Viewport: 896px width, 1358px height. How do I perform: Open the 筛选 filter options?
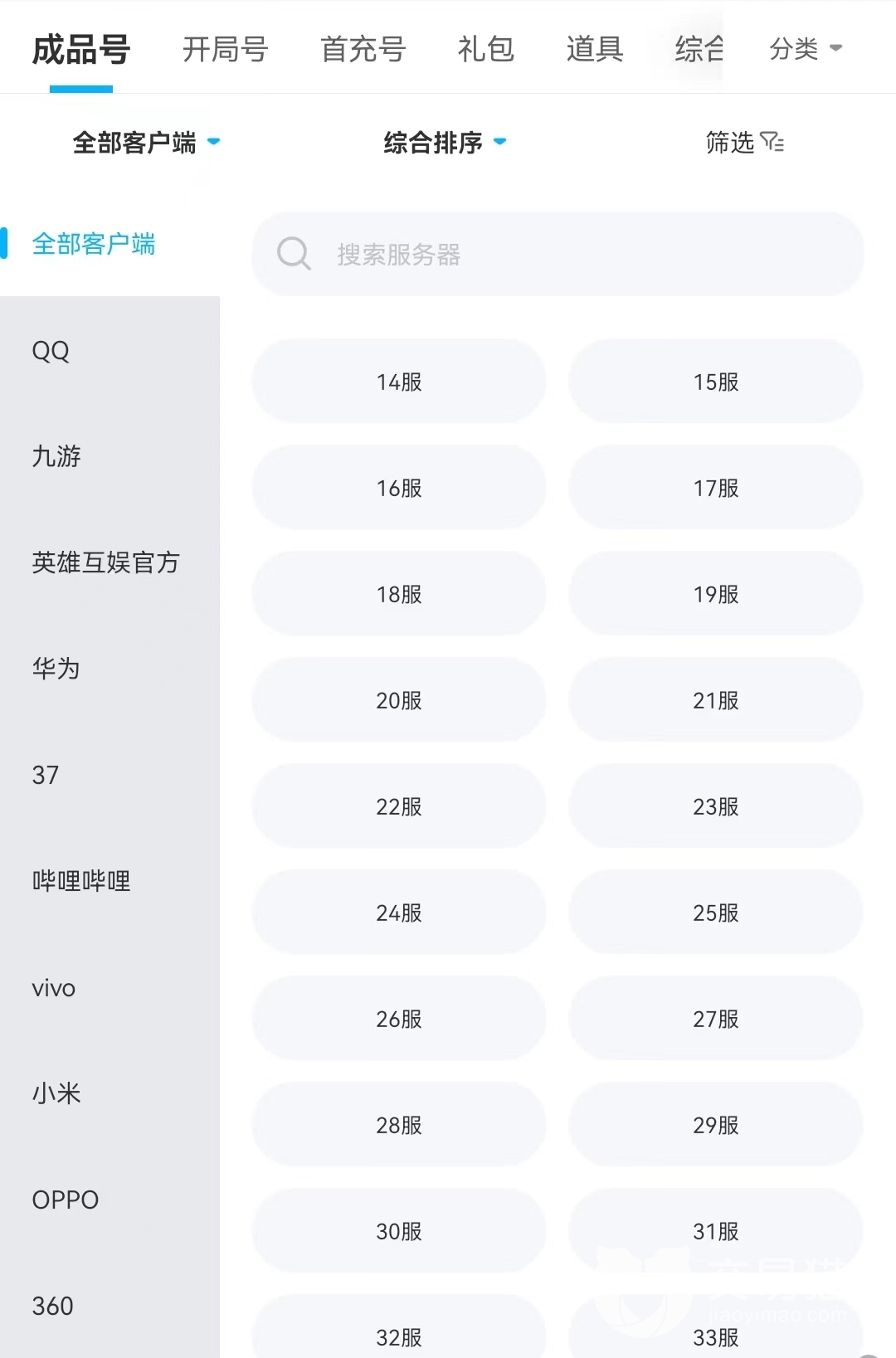(x=743, y=143)
